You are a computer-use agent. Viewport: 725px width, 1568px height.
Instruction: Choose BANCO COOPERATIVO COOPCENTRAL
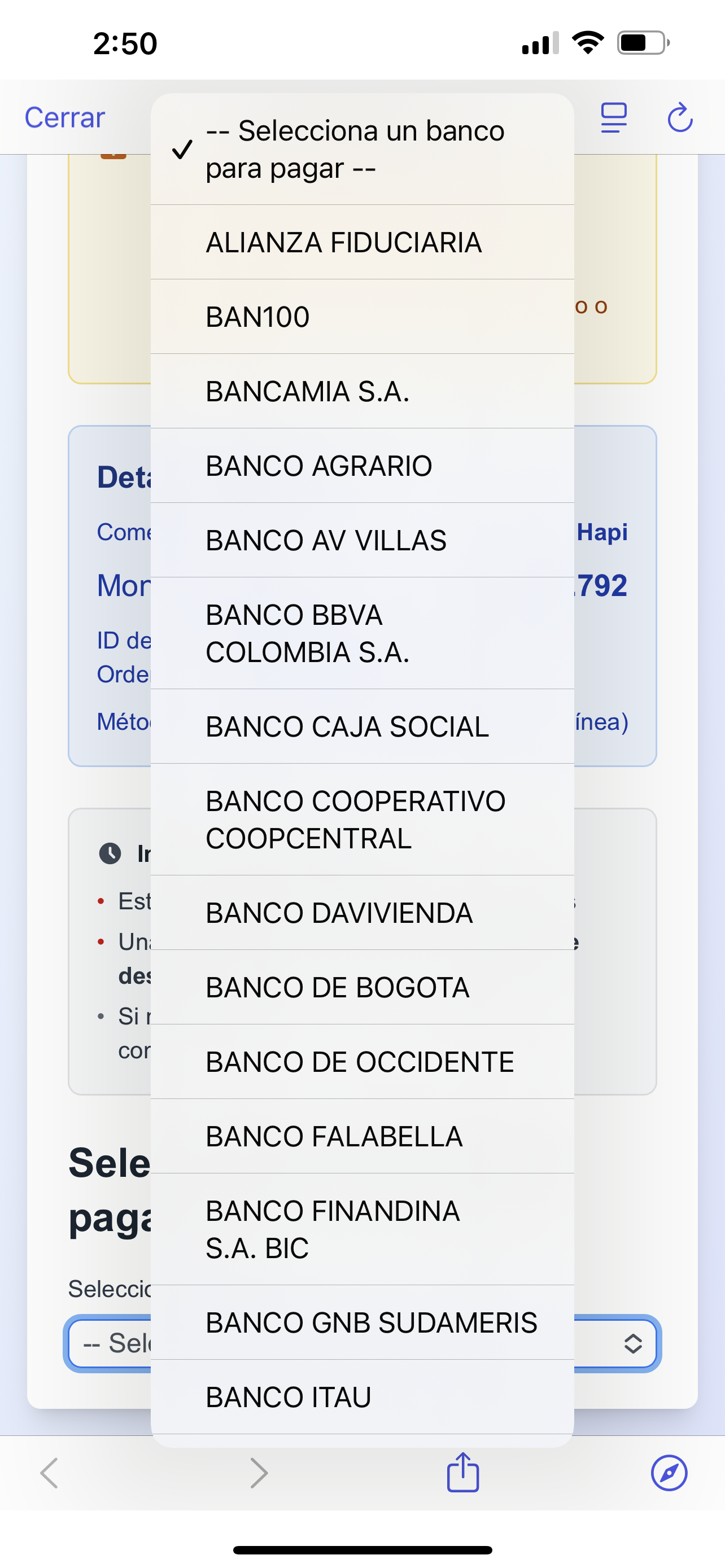pyautogui.click(x=362, y=820)
